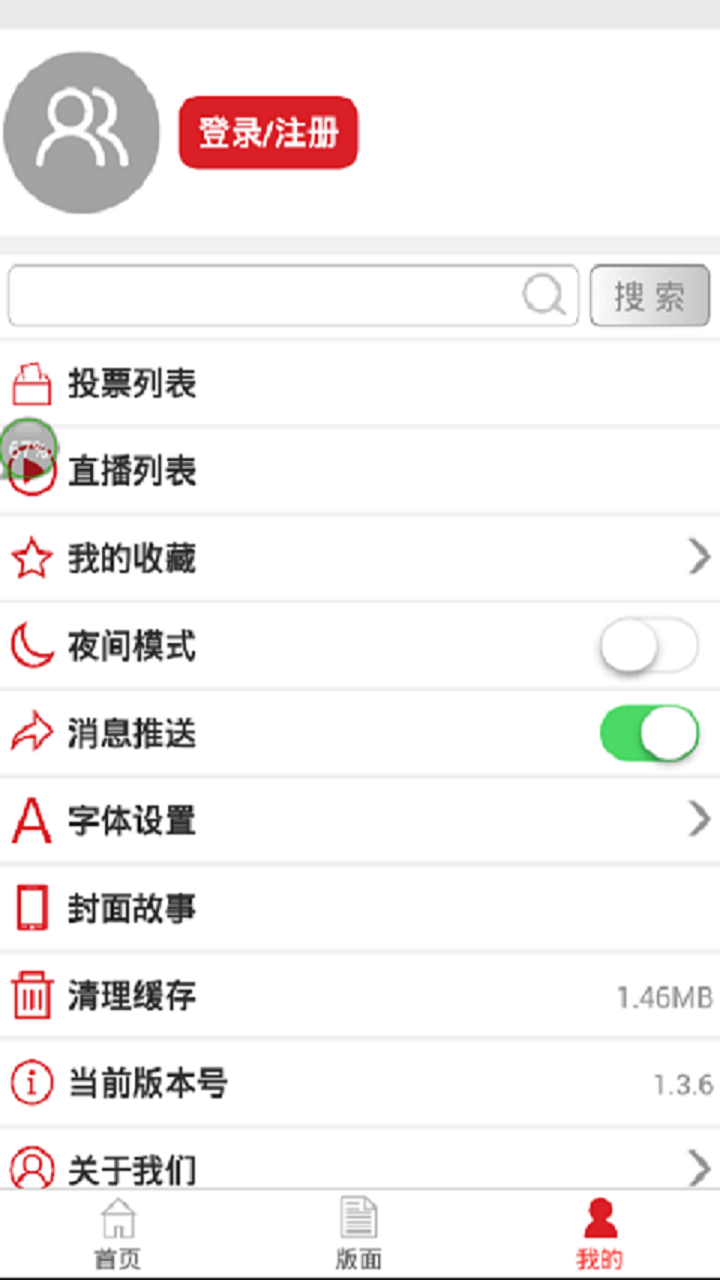Tap the 登录/注册 button
Image resolution: width=720 pixels, height=1280 pixels.
tap(268, 132)
